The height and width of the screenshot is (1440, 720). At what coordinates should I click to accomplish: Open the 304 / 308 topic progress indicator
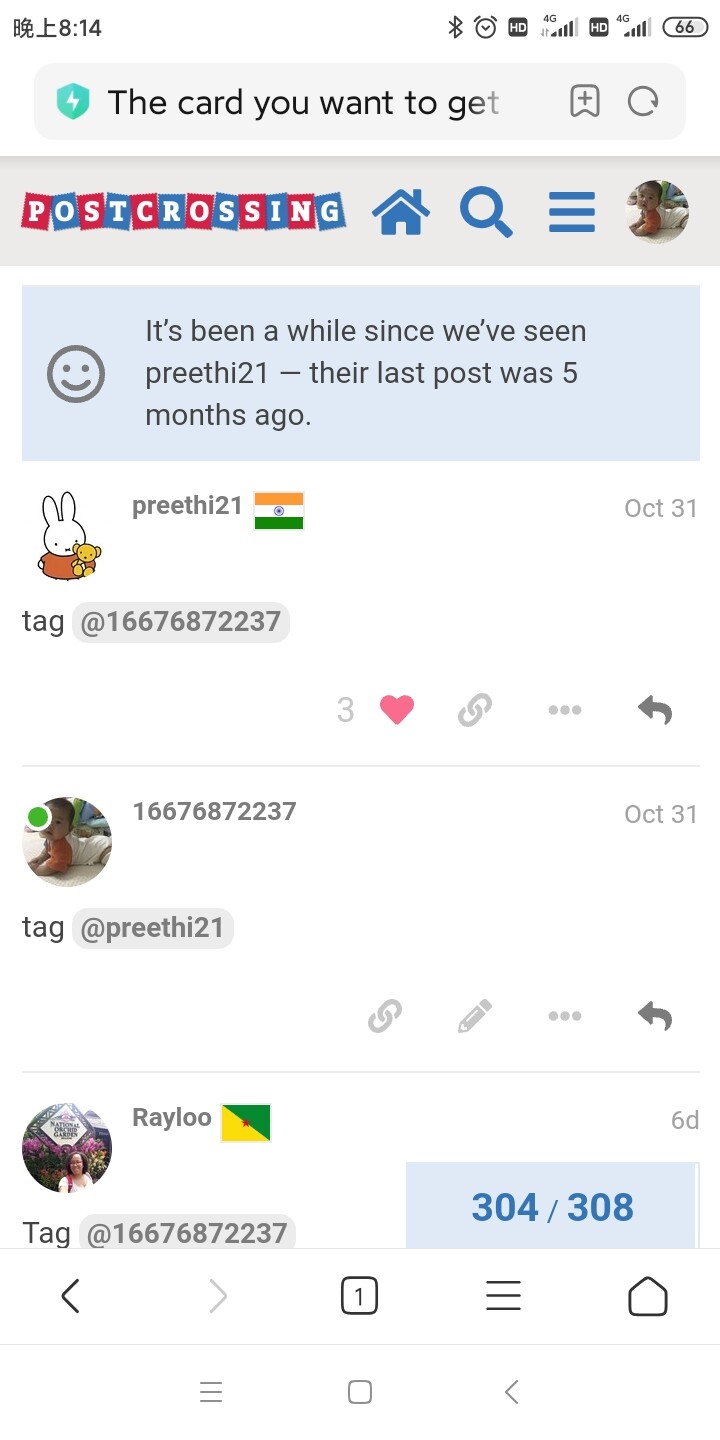click(x=552, y=1207)
